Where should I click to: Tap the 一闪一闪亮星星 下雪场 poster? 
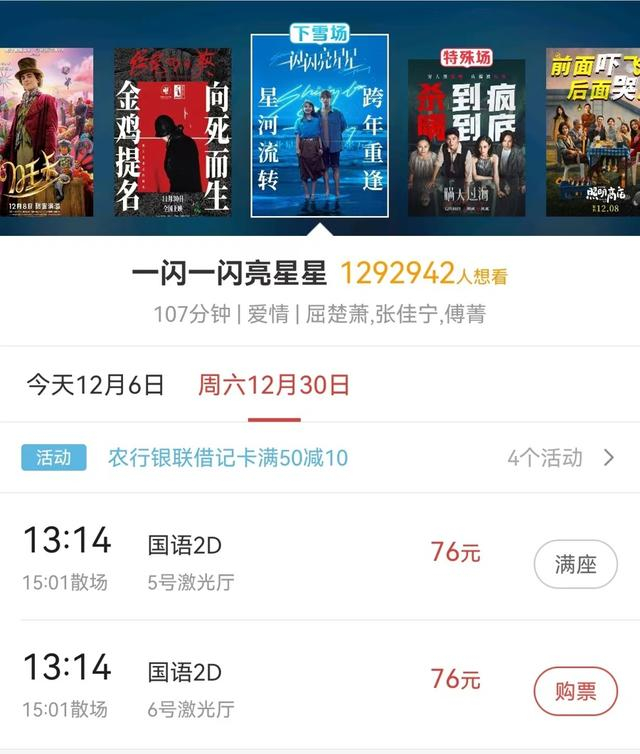click(319, 125)
